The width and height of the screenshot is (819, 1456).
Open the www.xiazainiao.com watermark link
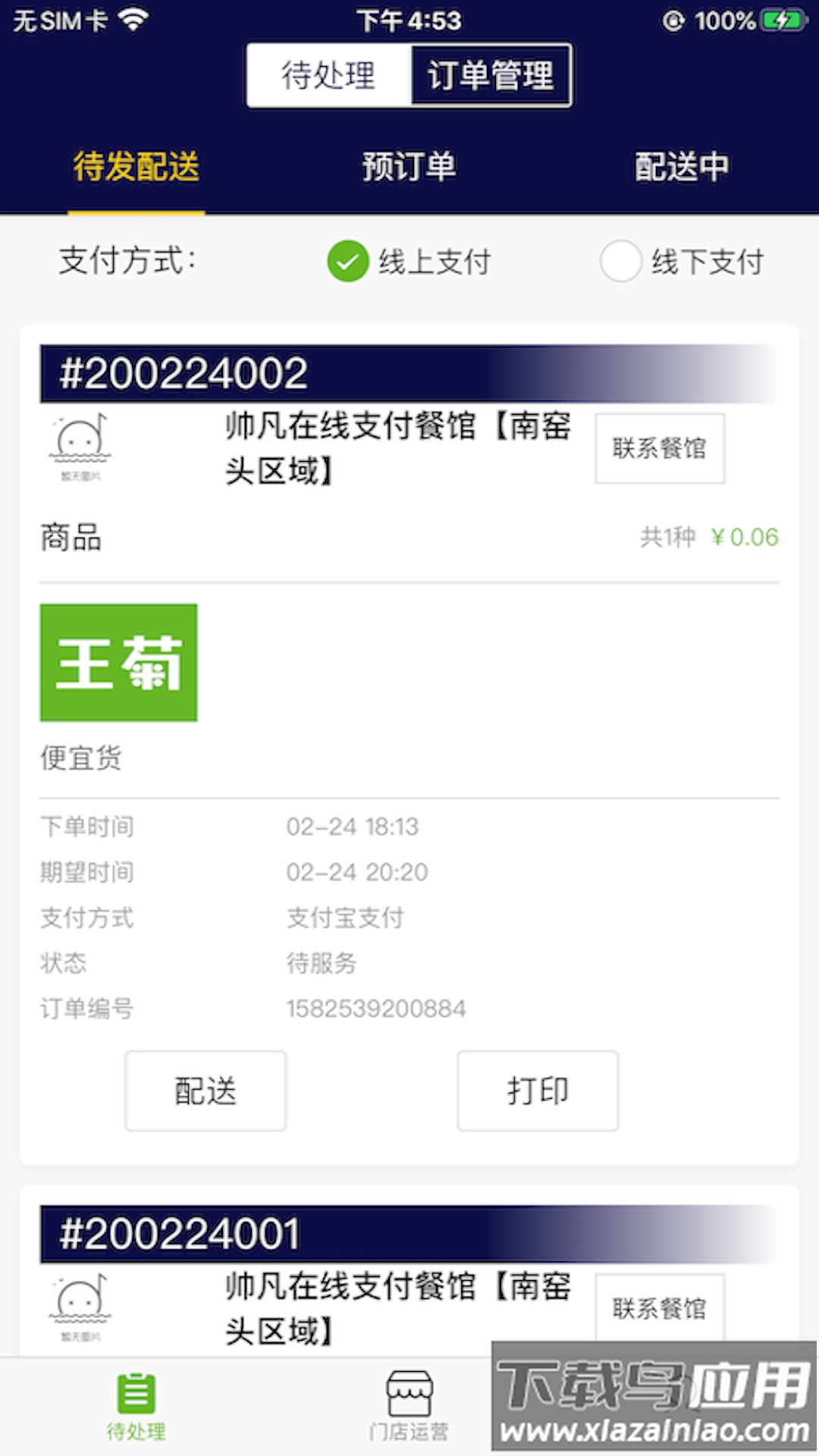click(654, 1431)
